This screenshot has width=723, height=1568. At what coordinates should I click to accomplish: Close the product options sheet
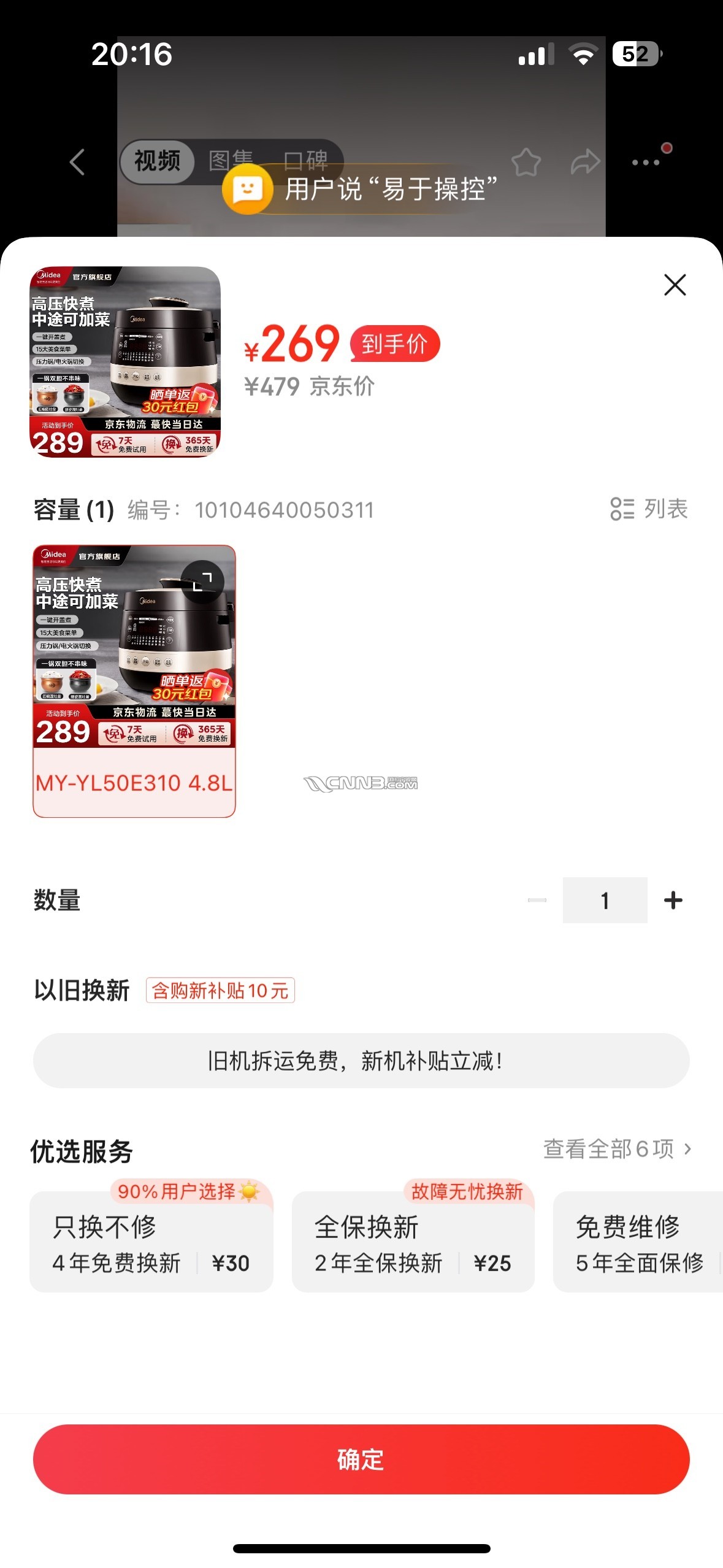675,285
